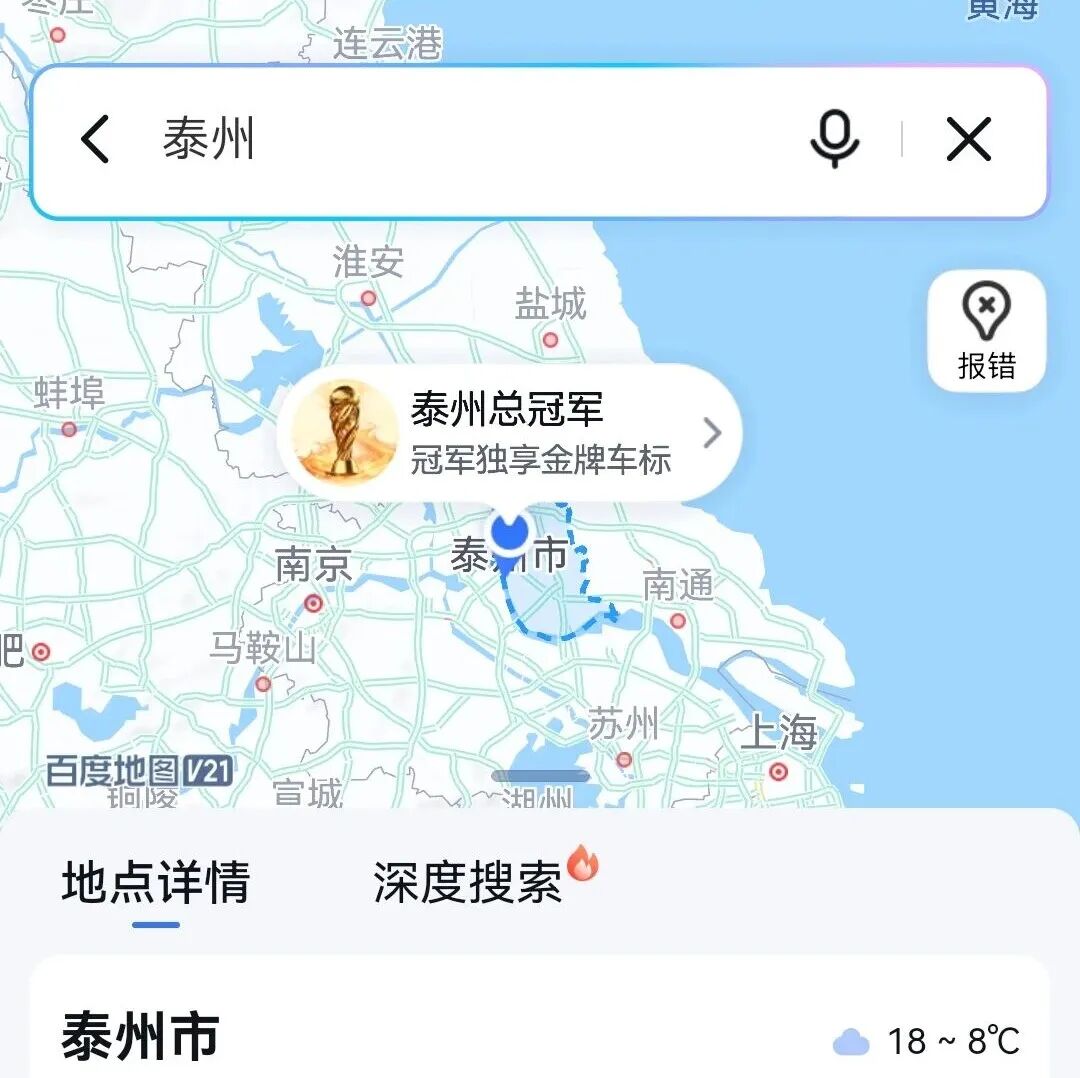Open the 泰州市 place details card
This screenshot has height=1078, width=1080.
tap(540, 1035)
